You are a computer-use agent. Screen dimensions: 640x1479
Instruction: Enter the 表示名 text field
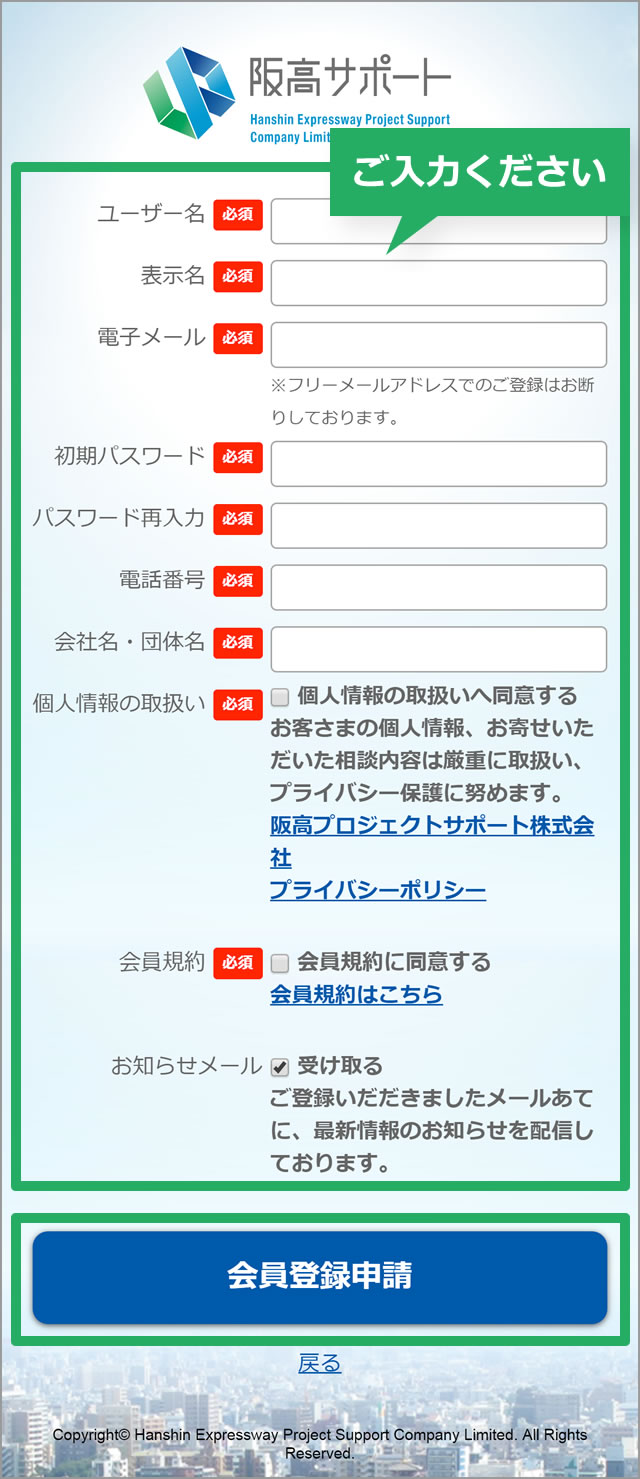point(438,283)
